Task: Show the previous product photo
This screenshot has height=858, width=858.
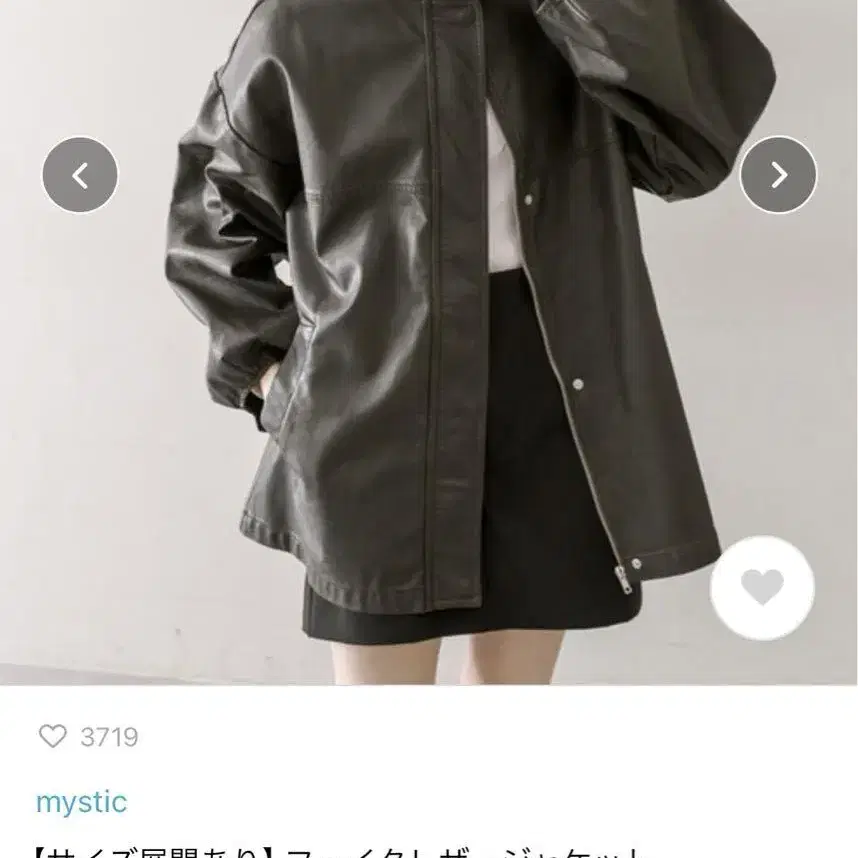Action: [80, 175]
